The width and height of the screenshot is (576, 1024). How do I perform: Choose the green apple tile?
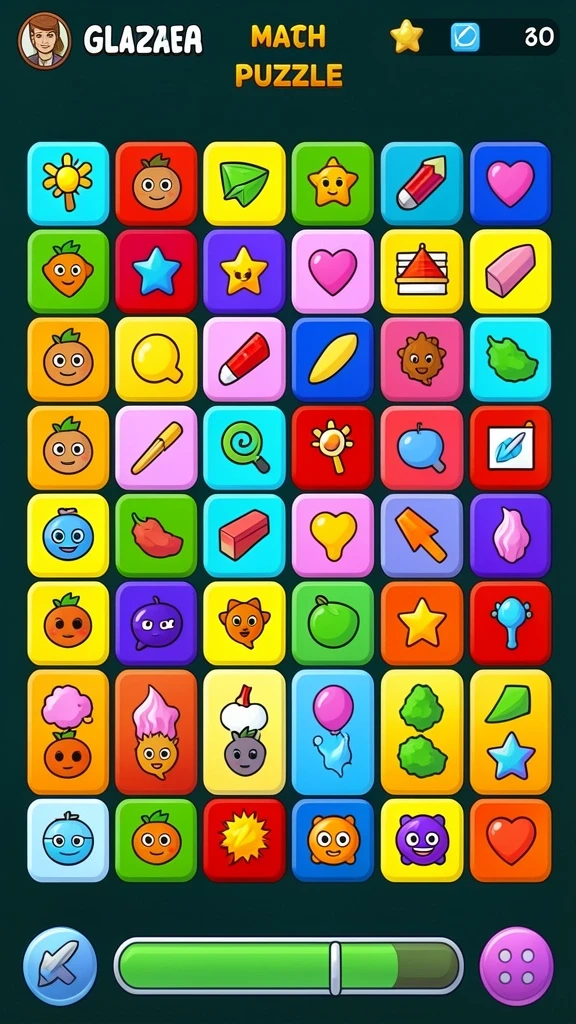[332, 623]
